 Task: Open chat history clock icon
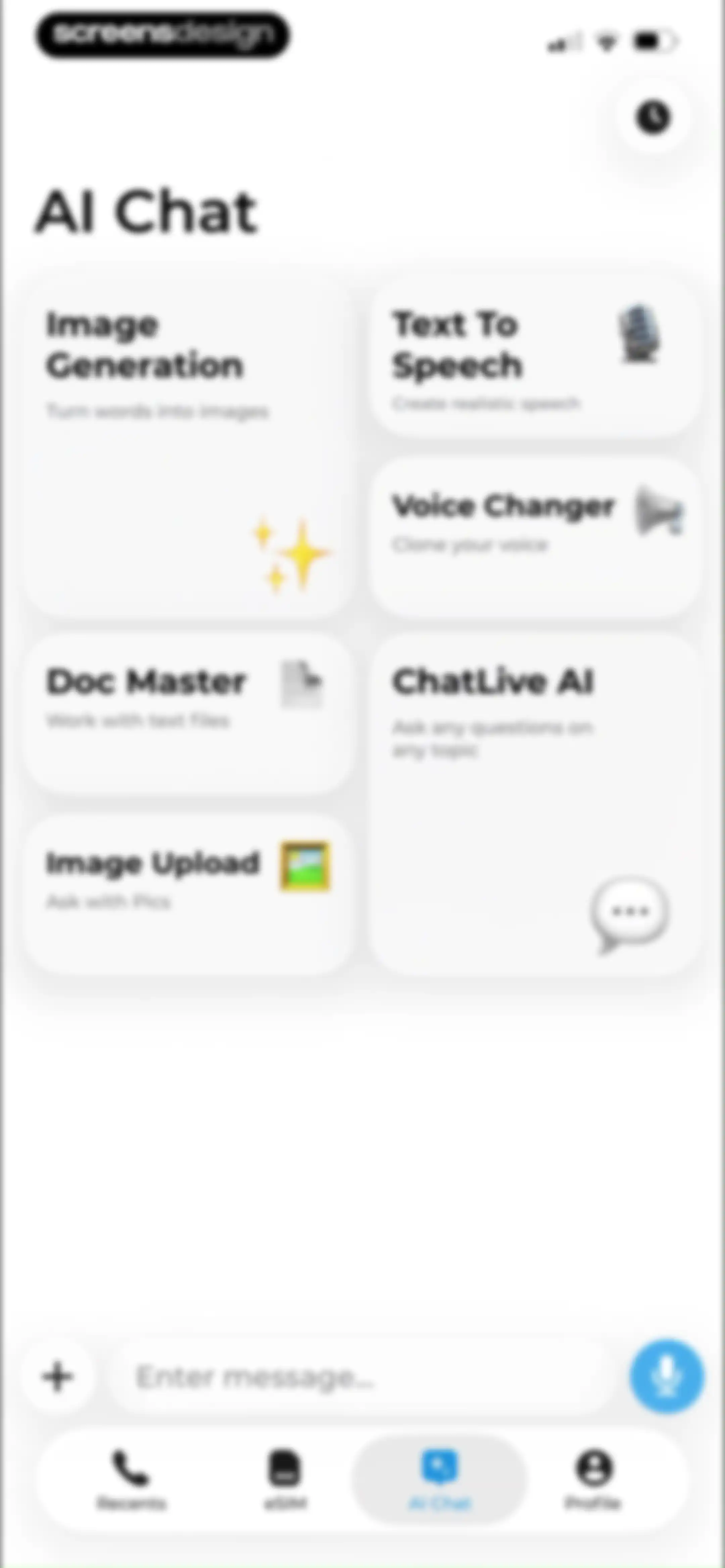coord(653,117)
